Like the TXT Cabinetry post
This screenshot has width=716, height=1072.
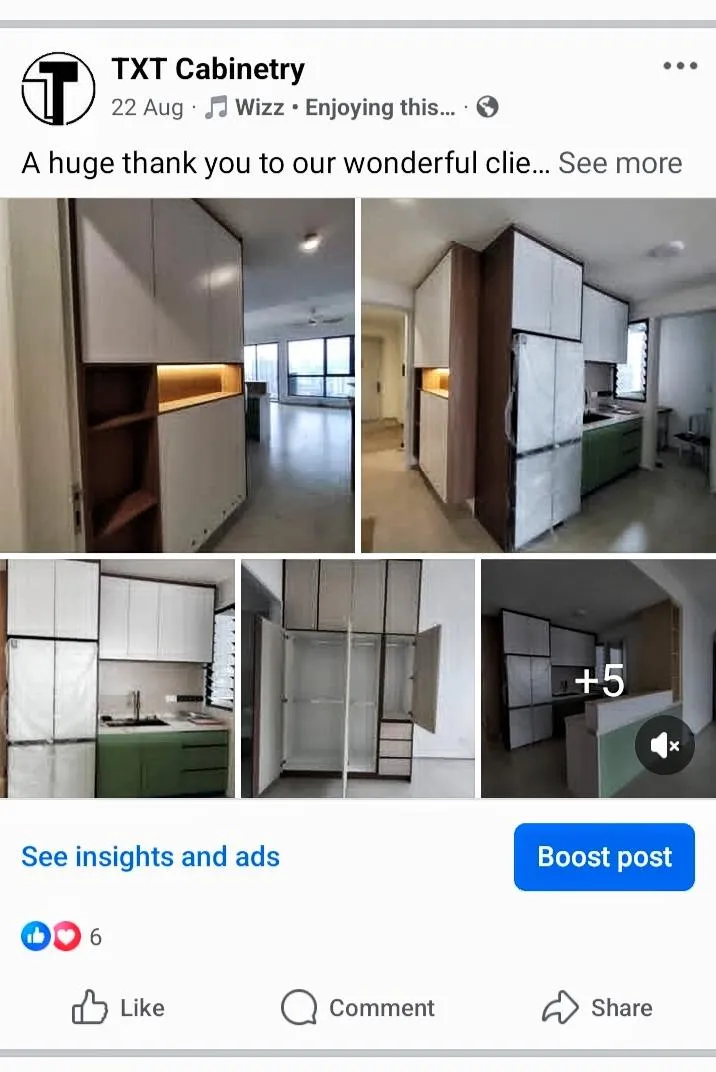[118, 1008]
